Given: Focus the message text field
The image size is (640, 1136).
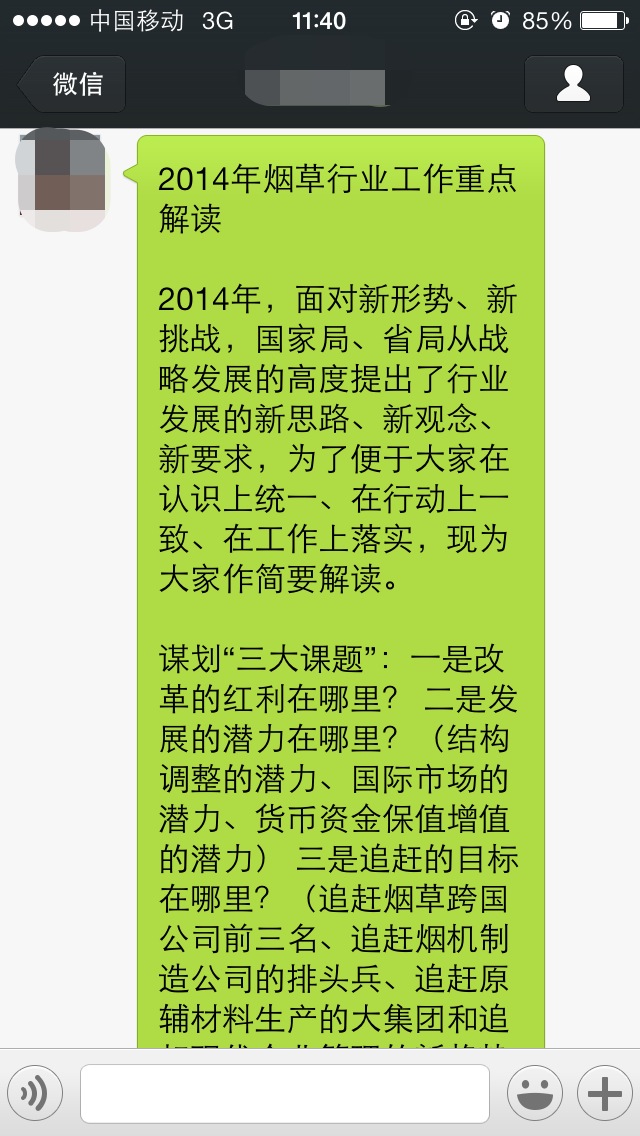Looking at the screenshot, I should 285,1093.
